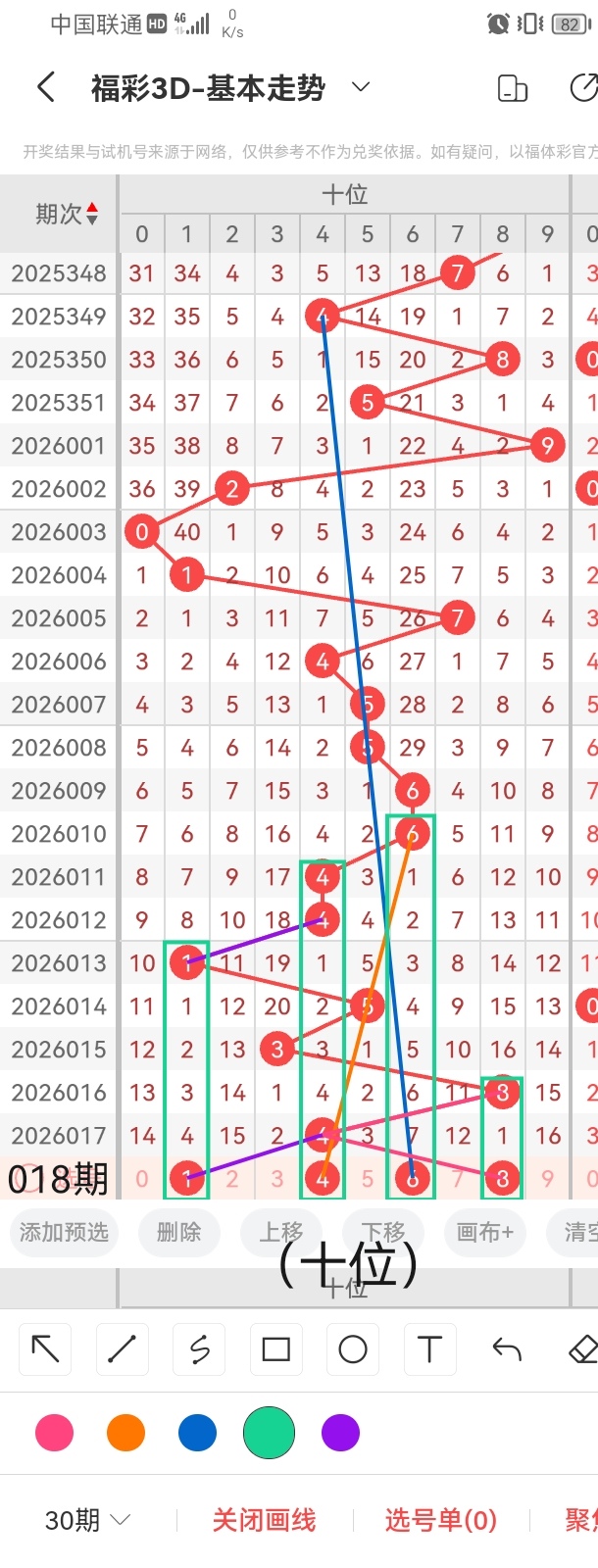Select the curve drawing tool
Image resolution: width=598 pixels, height=1568 pixels.
tap(199, 1349)
